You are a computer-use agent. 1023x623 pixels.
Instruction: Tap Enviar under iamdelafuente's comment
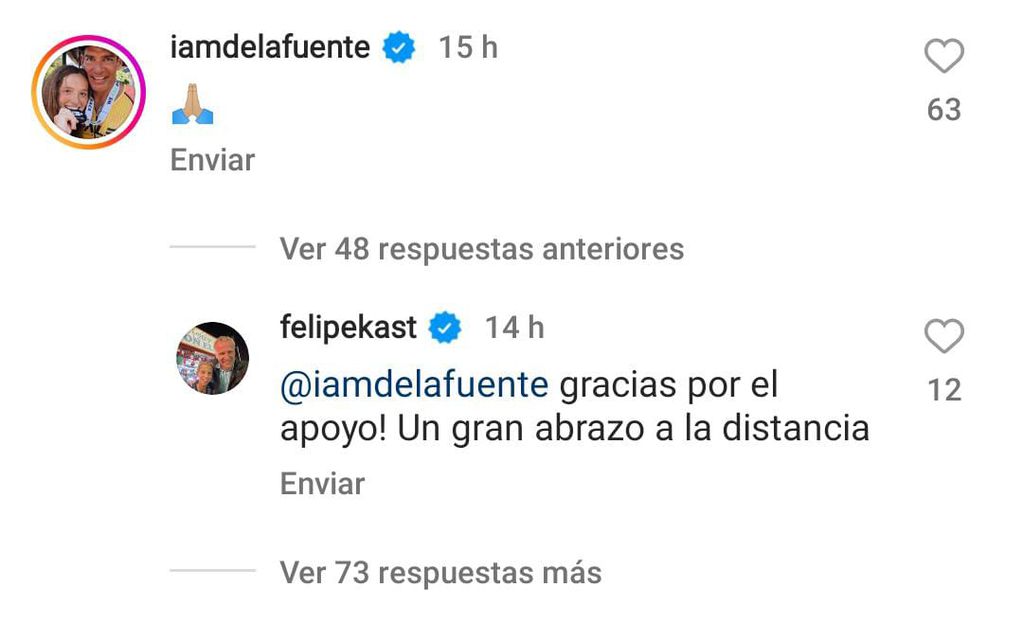(212, 160)
